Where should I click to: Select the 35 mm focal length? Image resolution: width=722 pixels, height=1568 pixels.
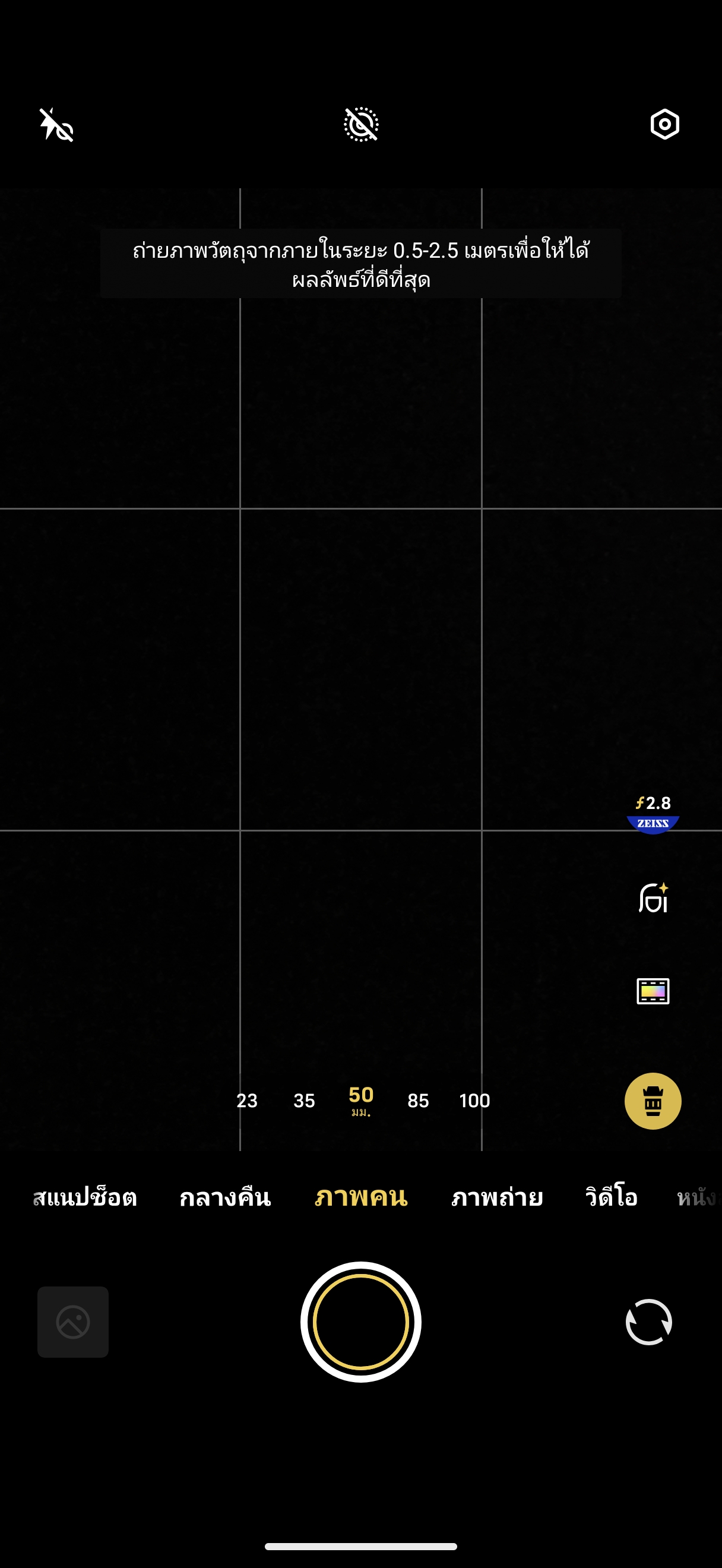coord(304,1101)
